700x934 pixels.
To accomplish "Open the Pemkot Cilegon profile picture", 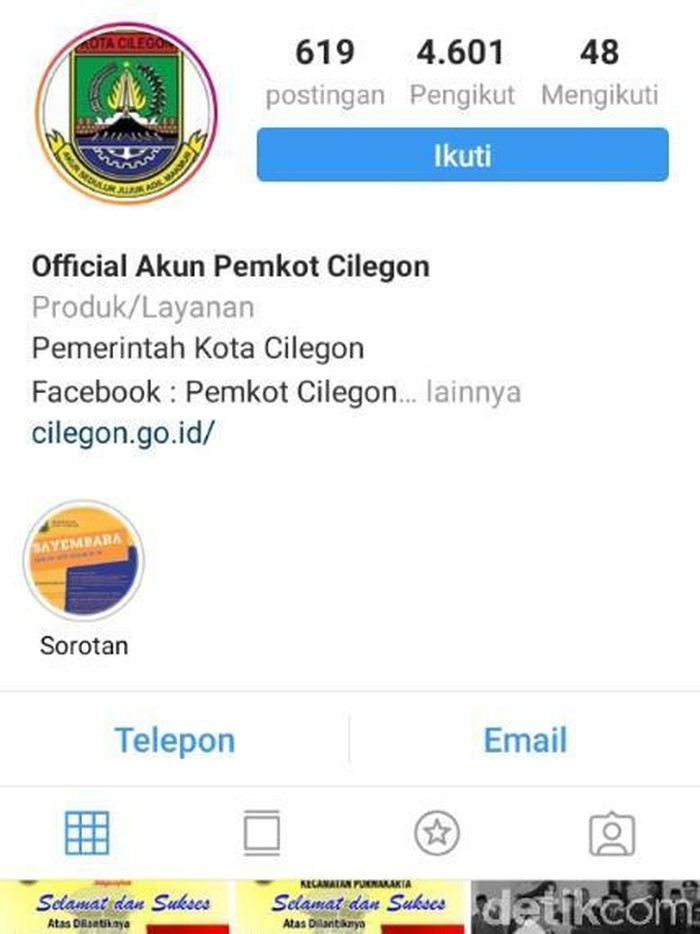I will [x=125, y=113].
